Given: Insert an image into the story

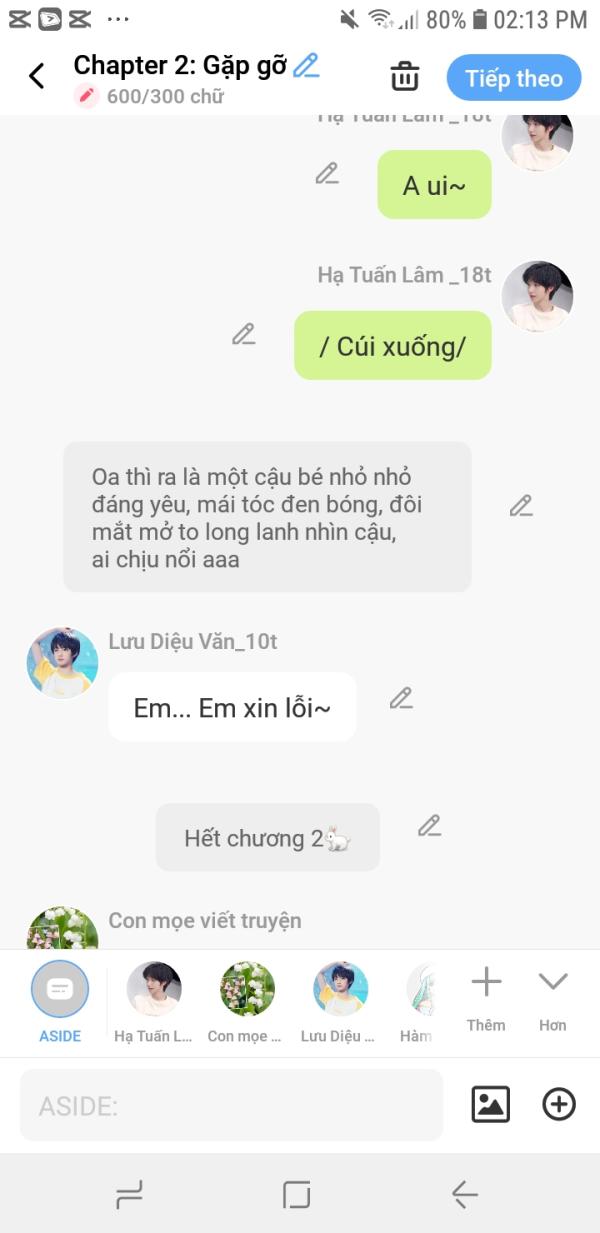Looking at the screenshot, I should pos(490,1104).
